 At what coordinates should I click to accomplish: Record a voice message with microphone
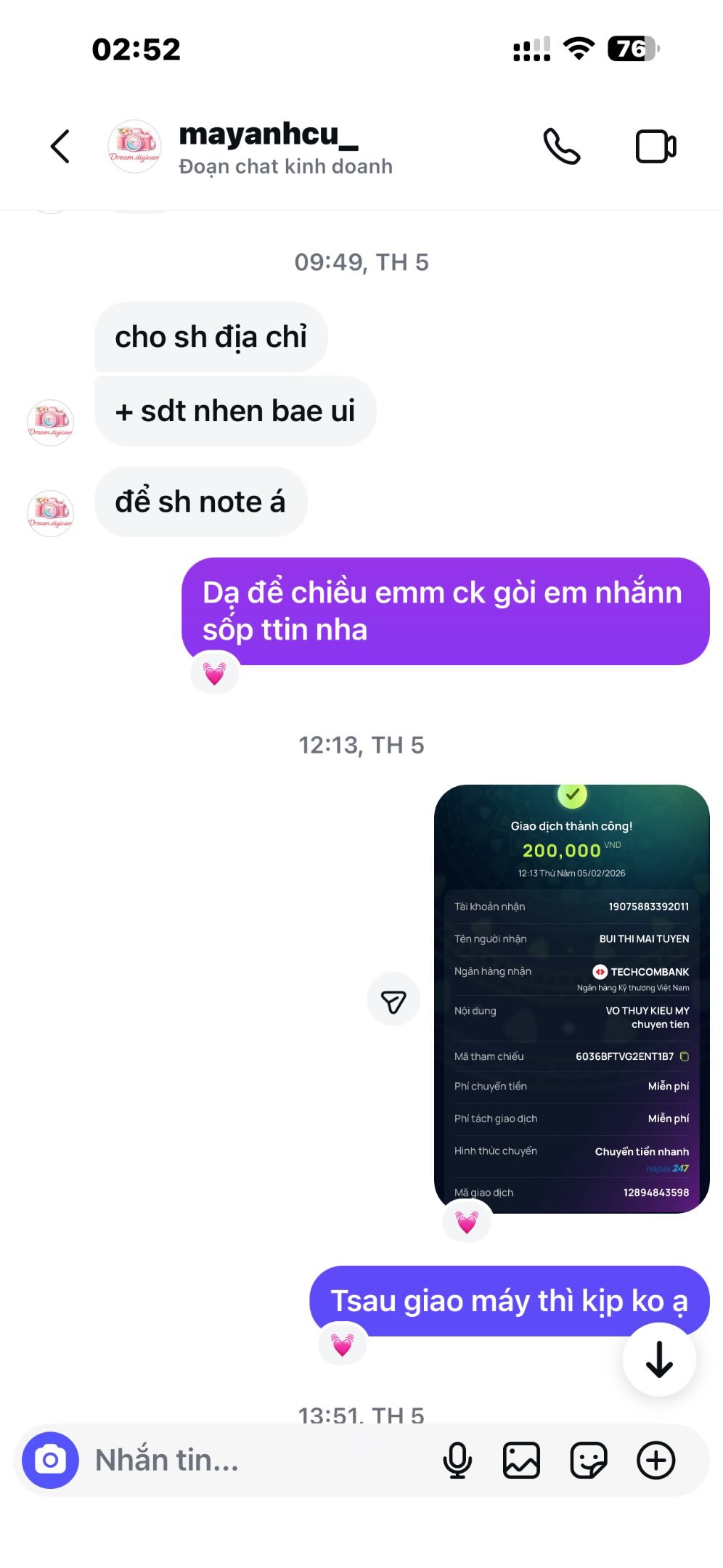457,1460
